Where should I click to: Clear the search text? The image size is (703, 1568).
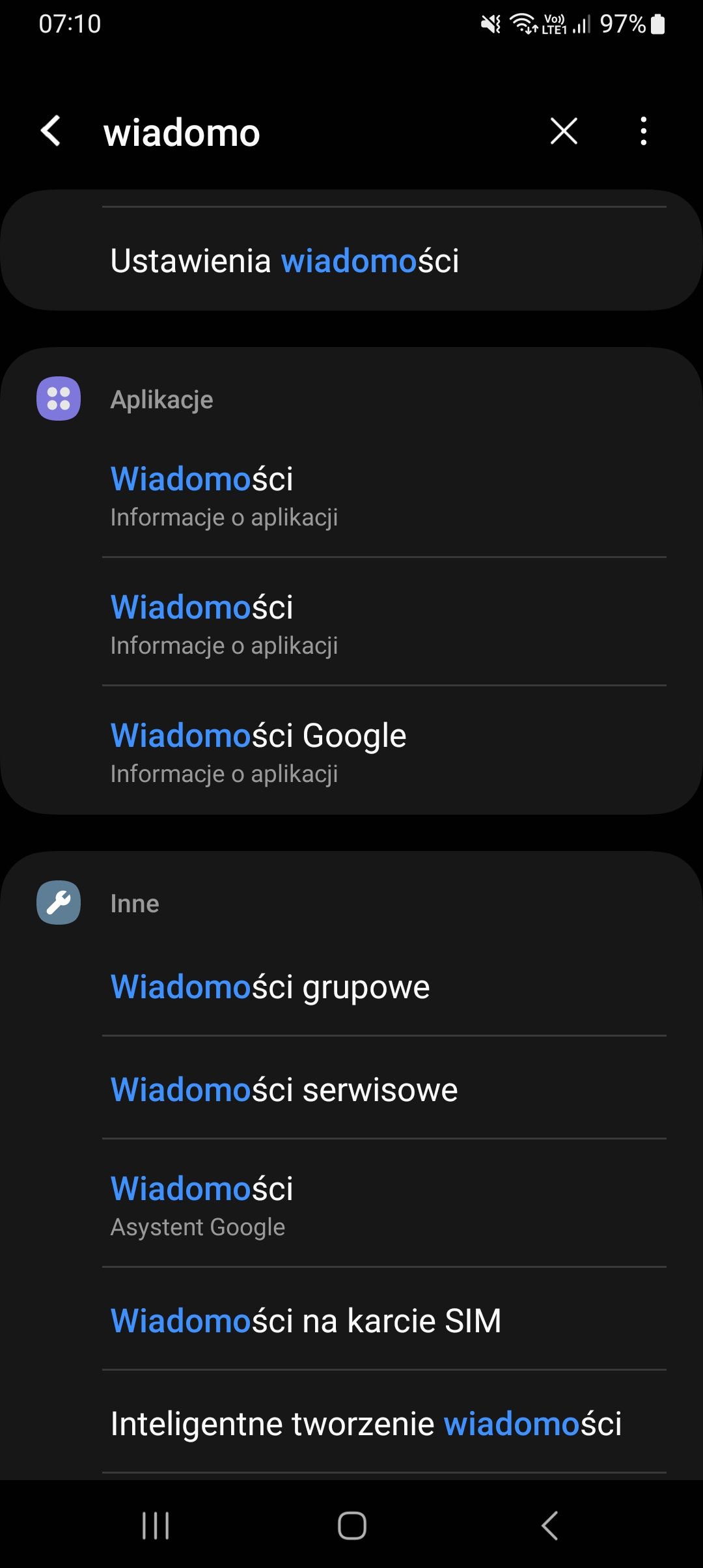point(564,131)
